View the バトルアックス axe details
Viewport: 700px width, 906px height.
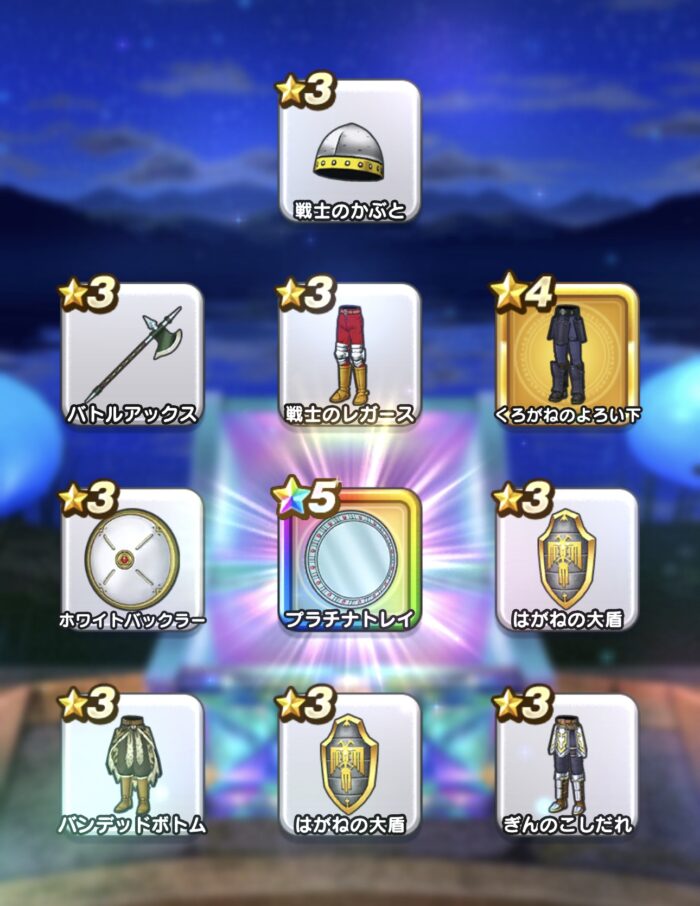click(x=132, y=357)
